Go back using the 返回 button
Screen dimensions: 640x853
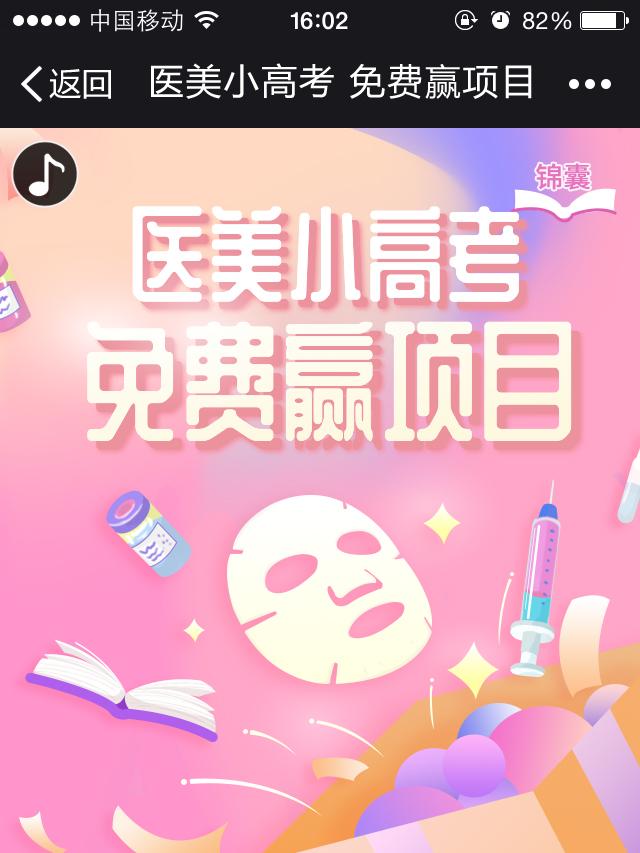[x=67, y=84]
